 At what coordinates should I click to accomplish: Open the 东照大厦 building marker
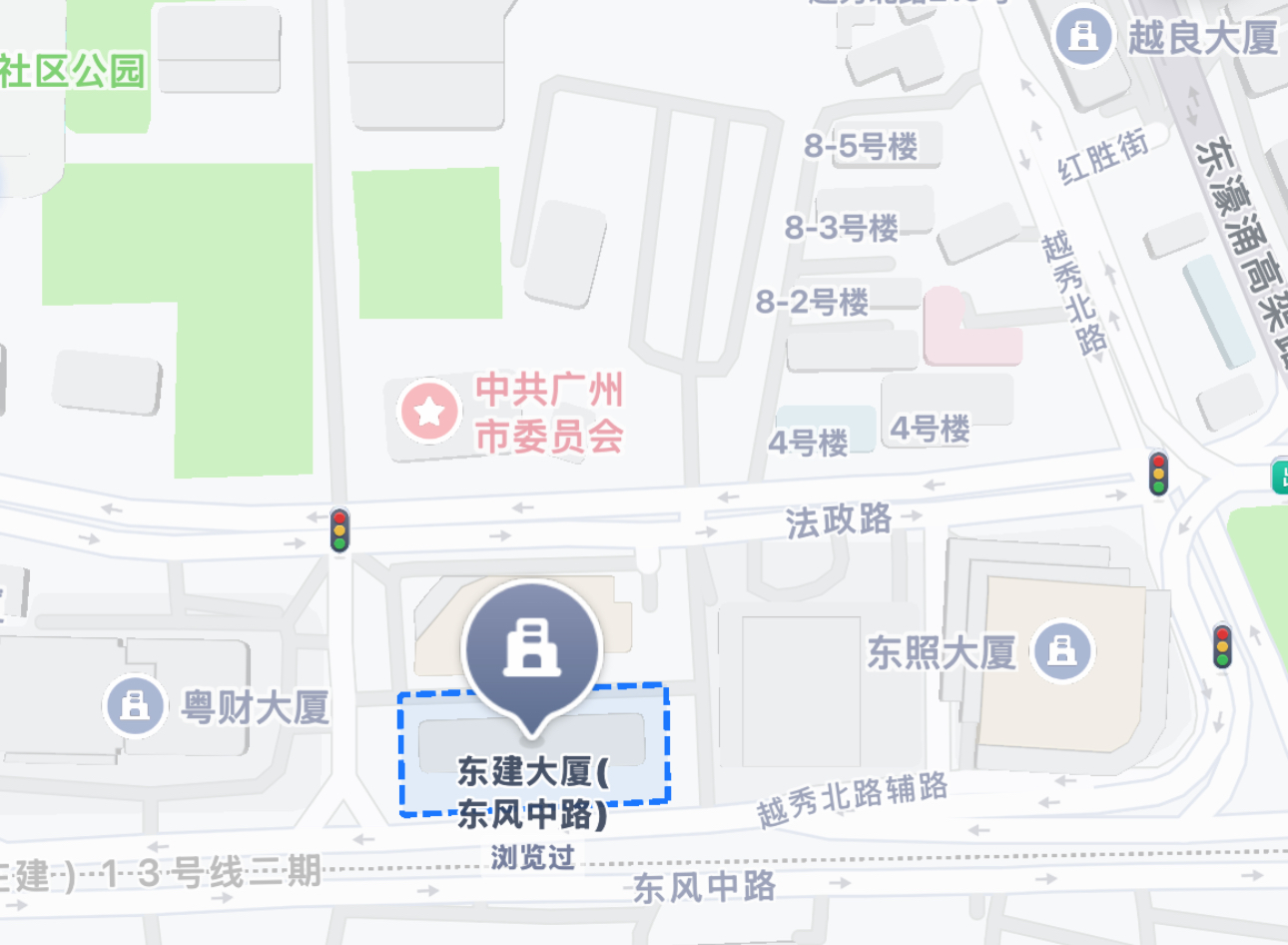pyautogui.click(x=1062, y=651)
